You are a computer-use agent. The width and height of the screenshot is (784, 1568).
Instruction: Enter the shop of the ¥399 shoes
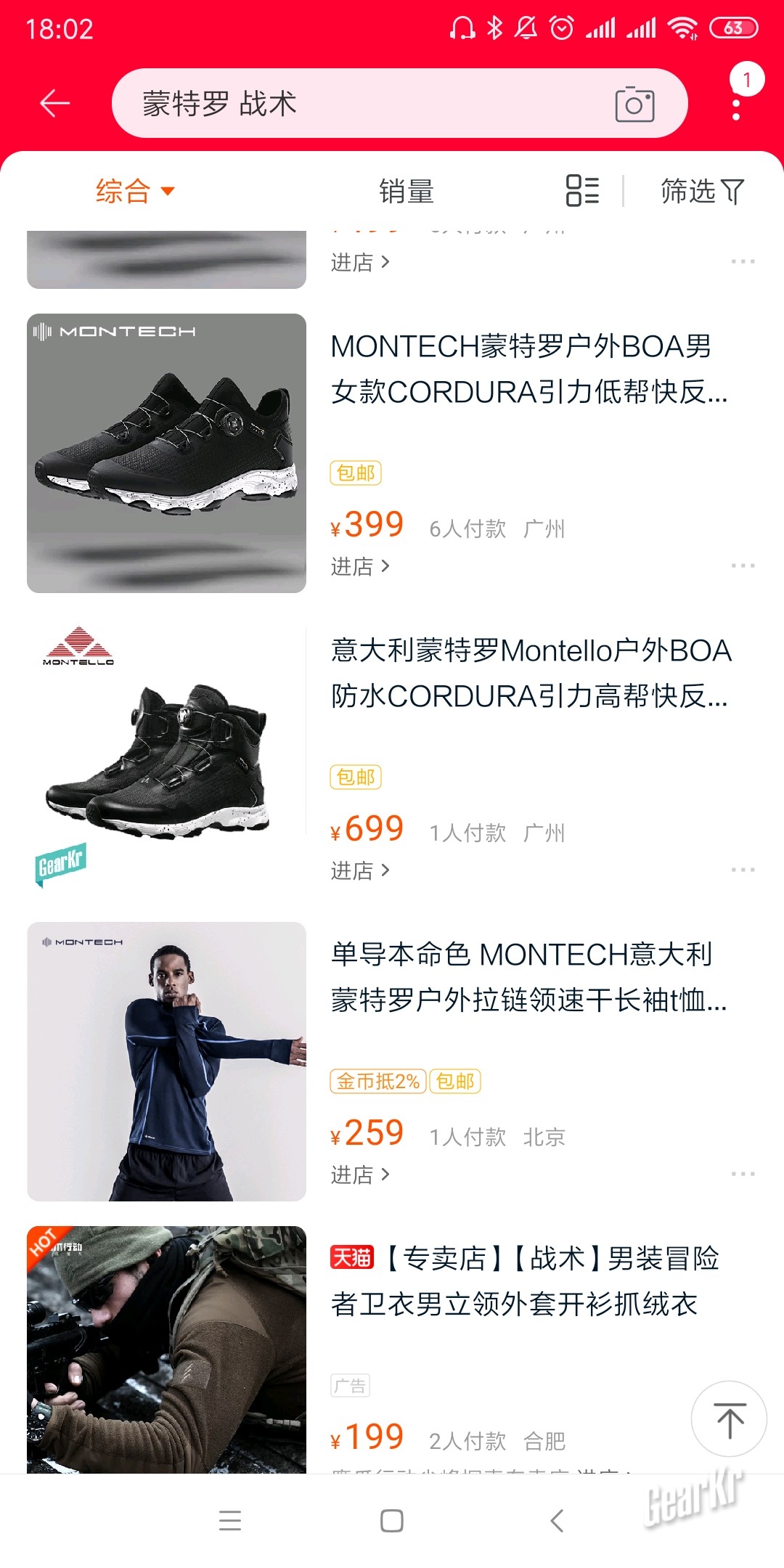[x=360, y=566]
